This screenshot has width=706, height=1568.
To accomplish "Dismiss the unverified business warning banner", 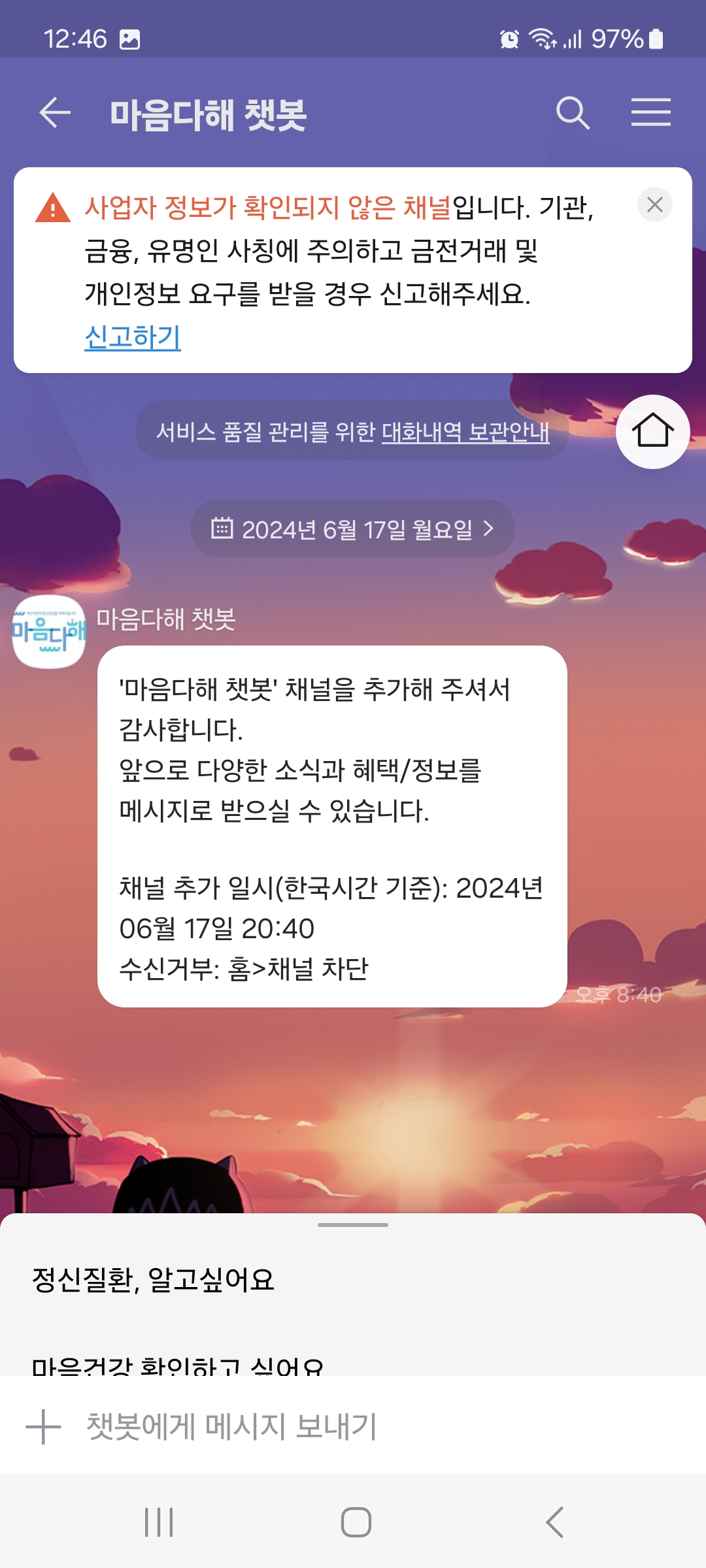I will coord(654,205).
